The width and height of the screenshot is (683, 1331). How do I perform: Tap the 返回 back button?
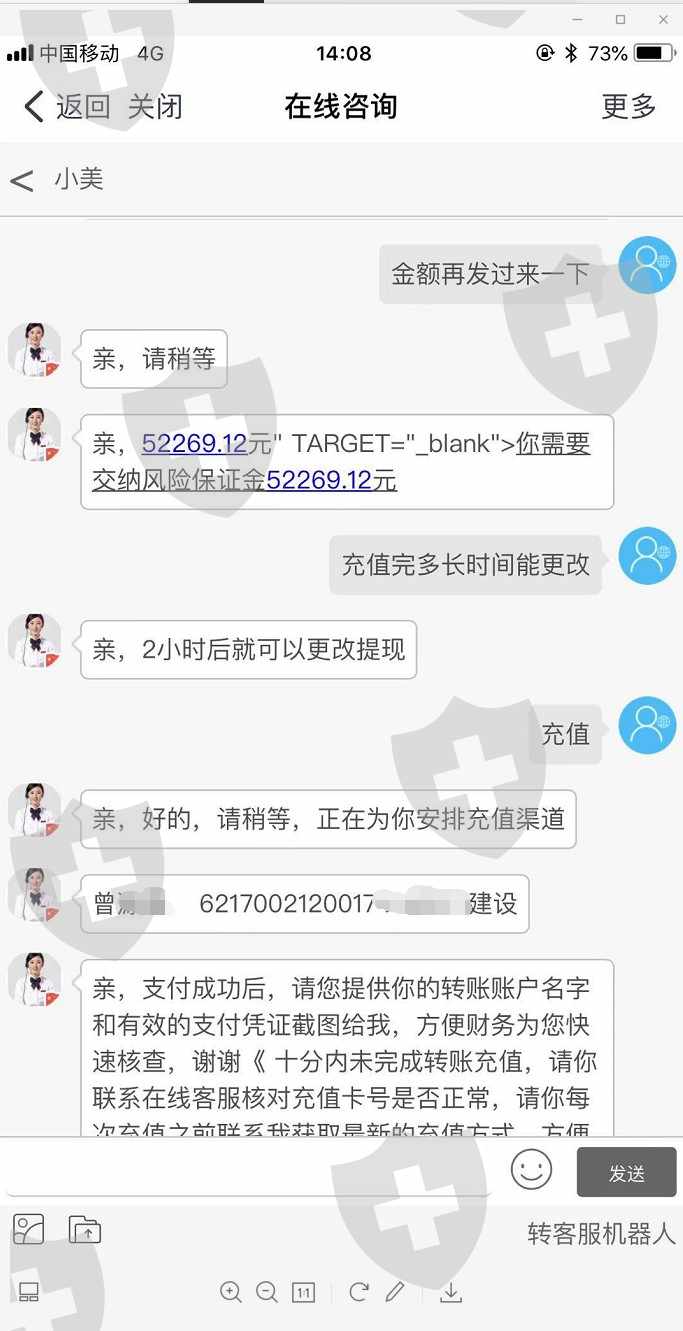pyautogui.click(x=67, y=107)
